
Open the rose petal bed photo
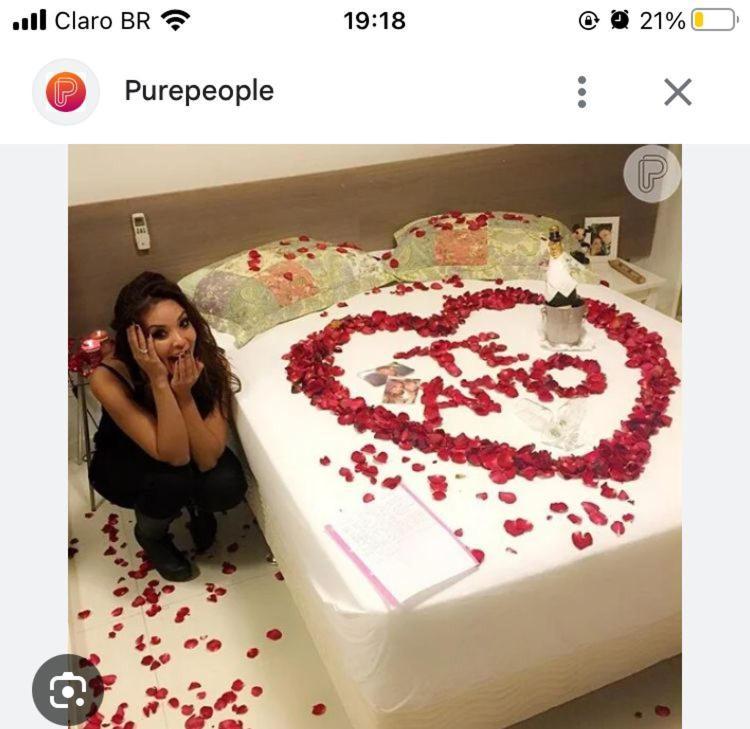click(x=375, y=430)
